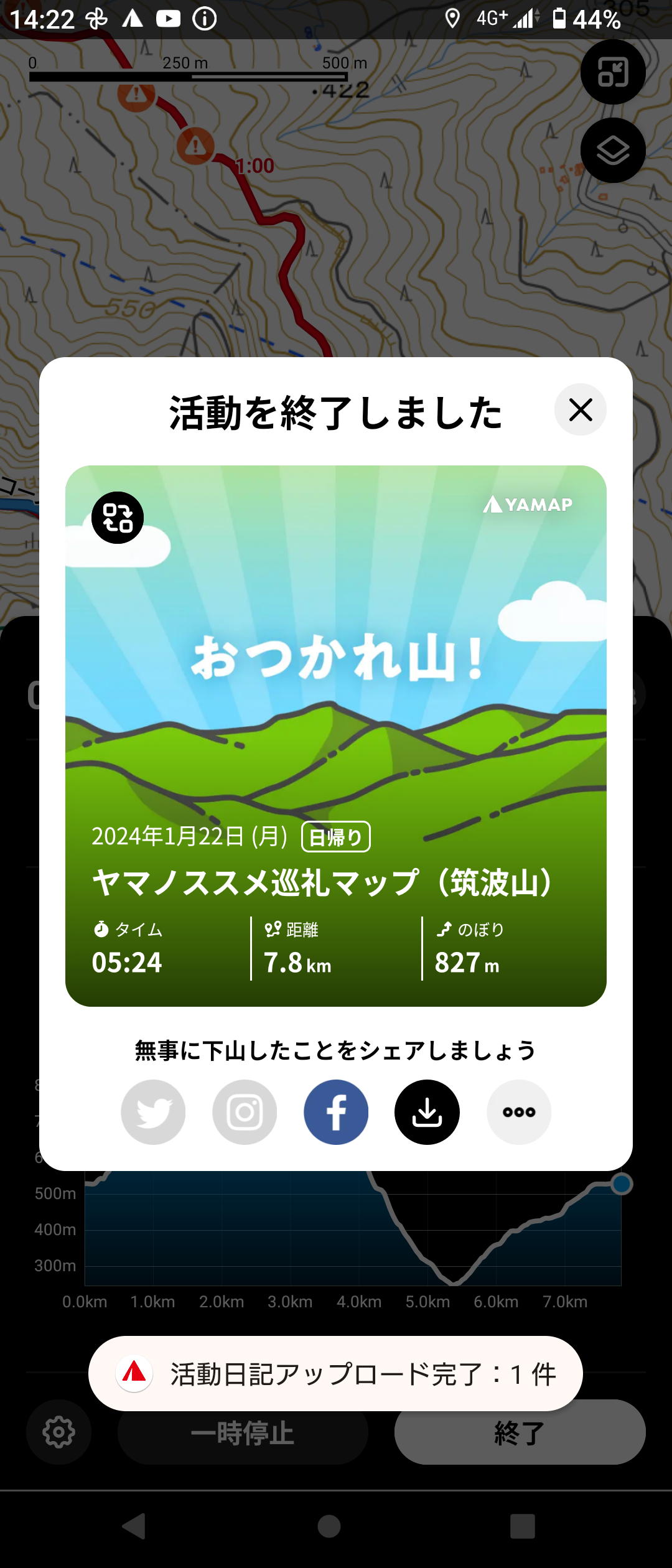Viewport: 672px width, 1568px height.
Task: Go back using system navigation
Action: [x=134, y=1526]
